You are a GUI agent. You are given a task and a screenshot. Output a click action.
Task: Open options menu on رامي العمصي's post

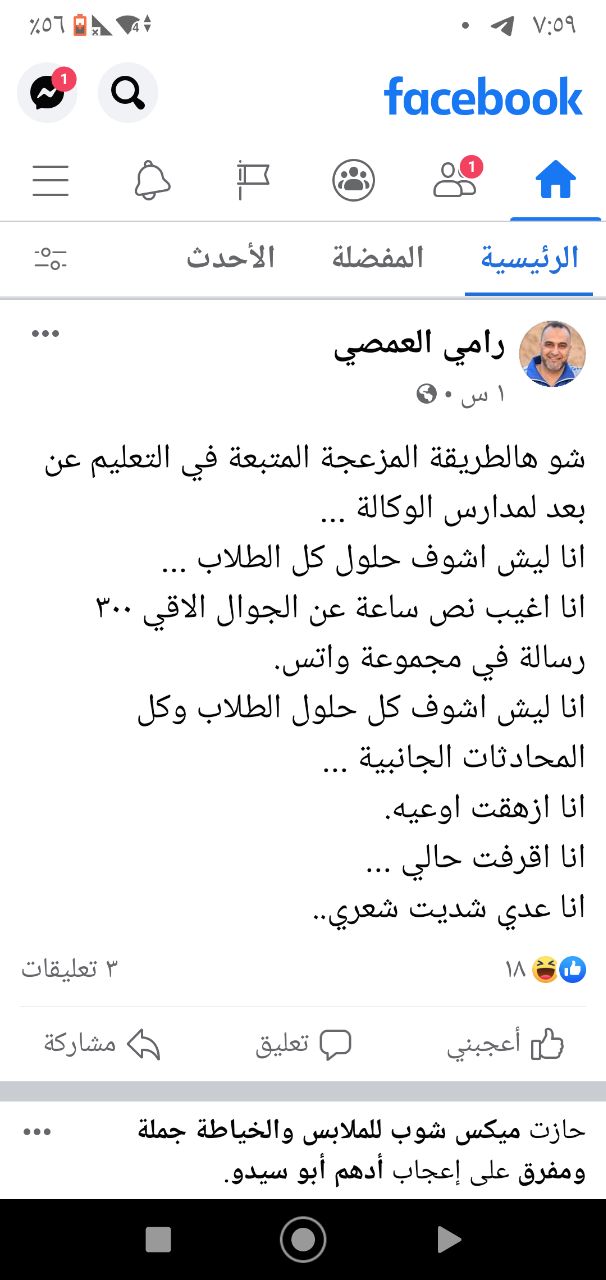45,334
